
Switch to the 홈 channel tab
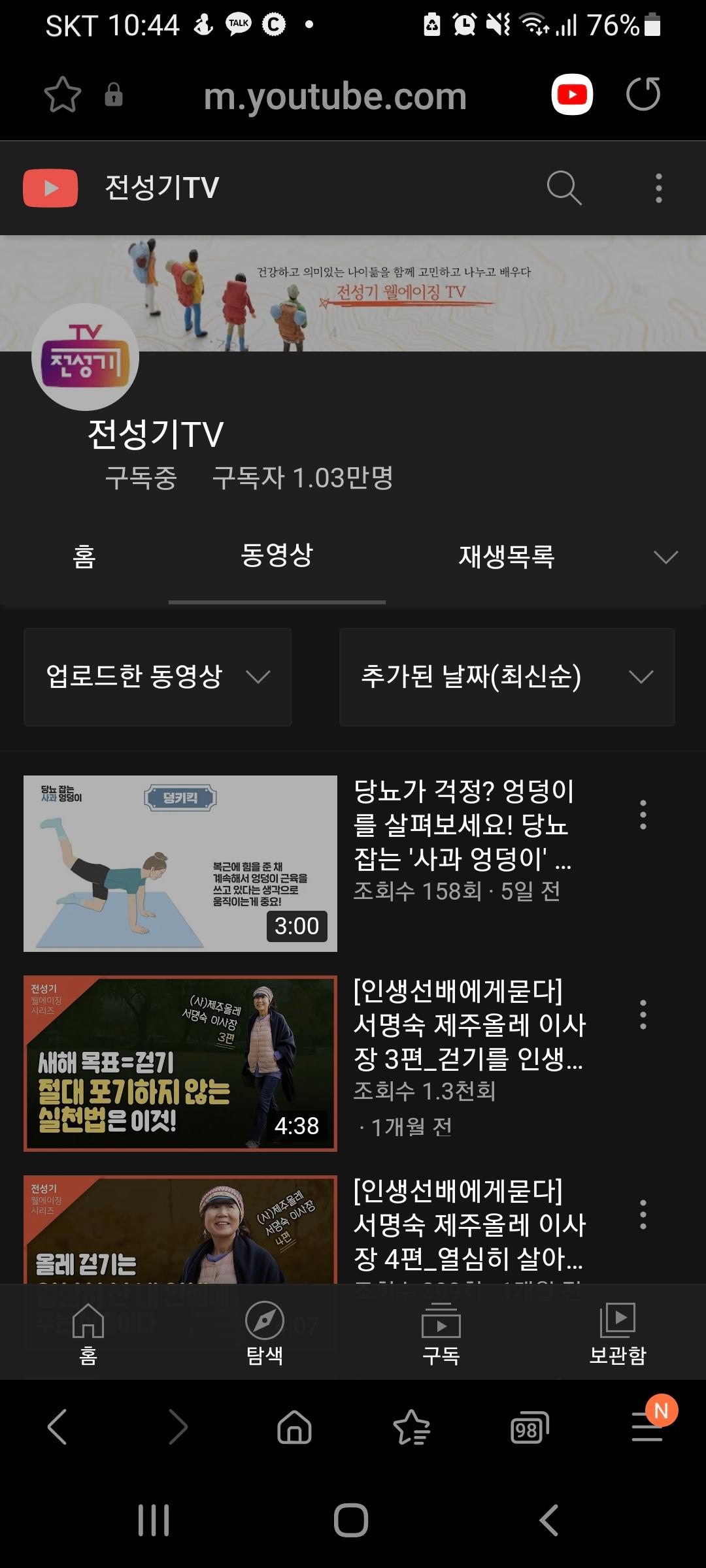pyautogui.click(x=84, y=557)
